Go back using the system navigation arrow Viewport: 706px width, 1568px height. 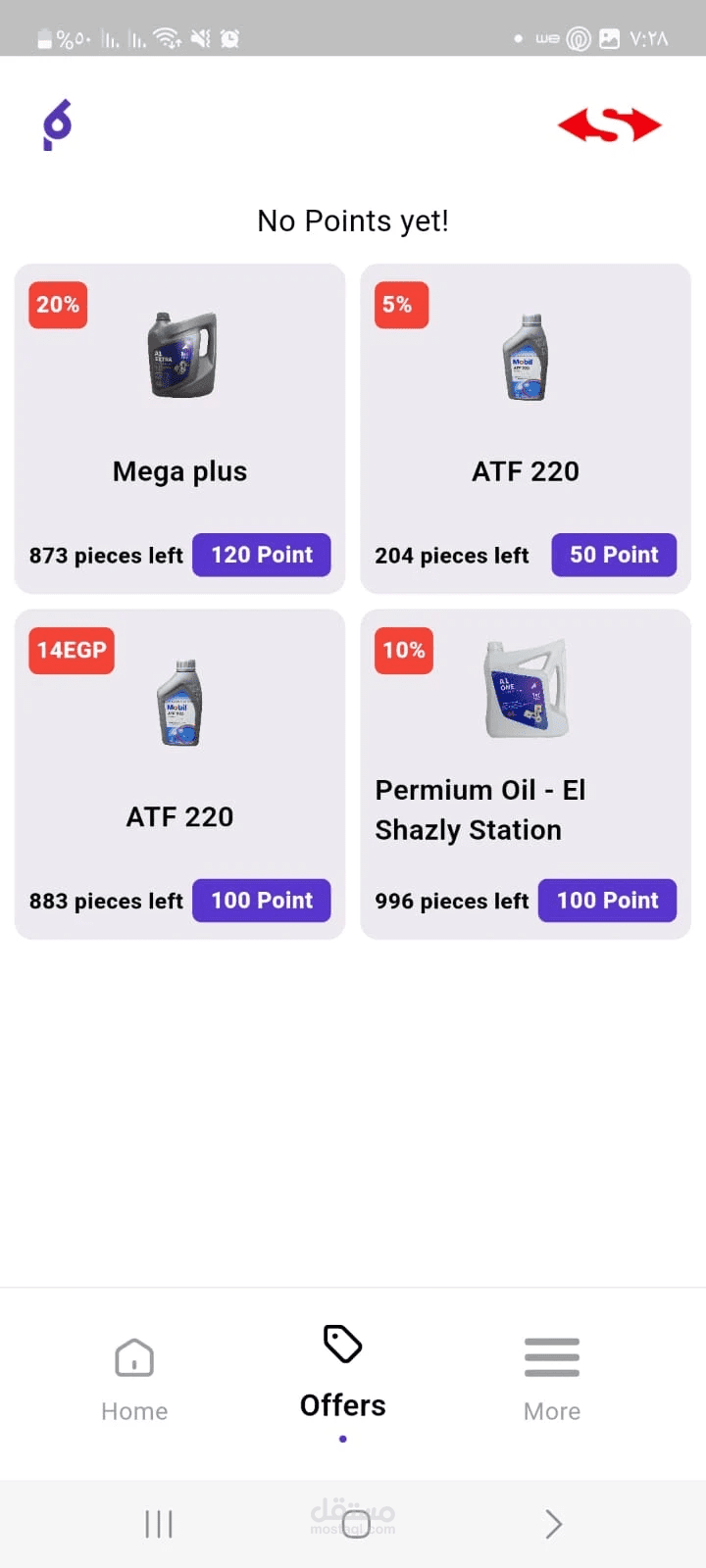coord(553,1524)
